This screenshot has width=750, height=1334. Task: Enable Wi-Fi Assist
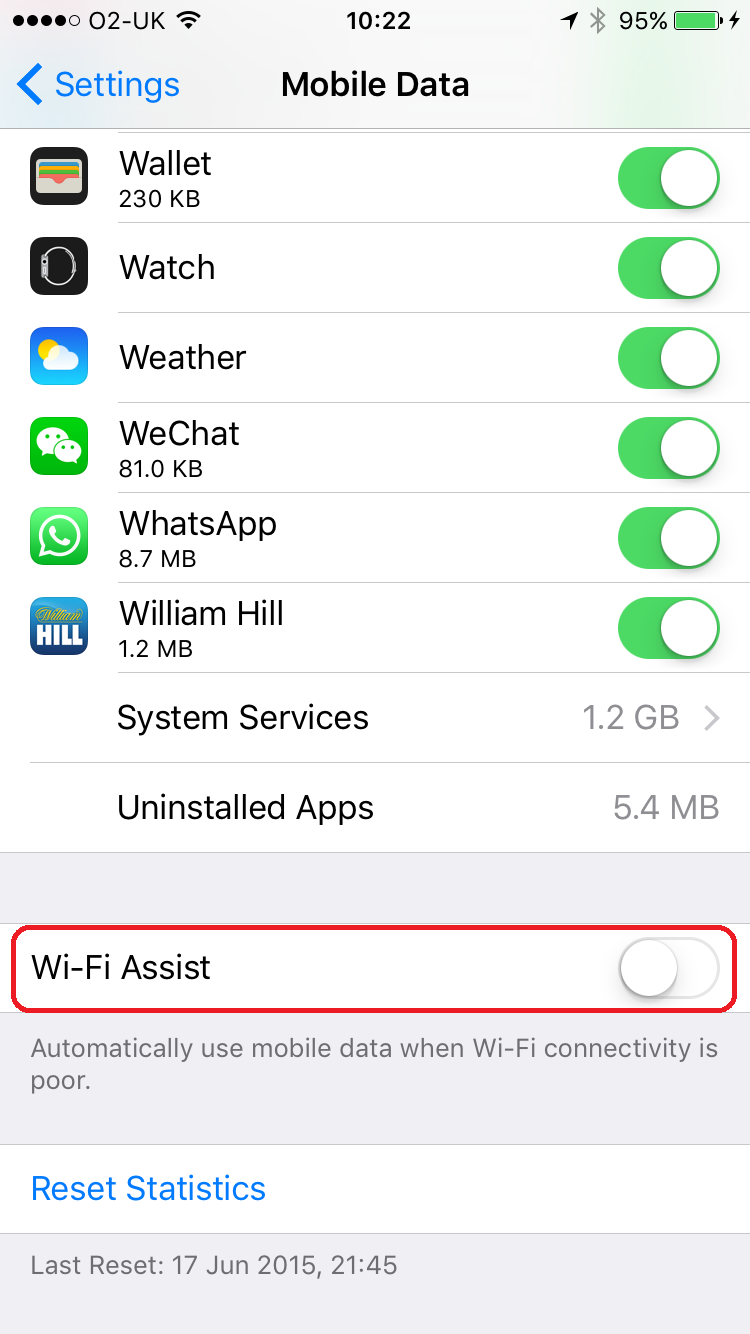[668, 968]
